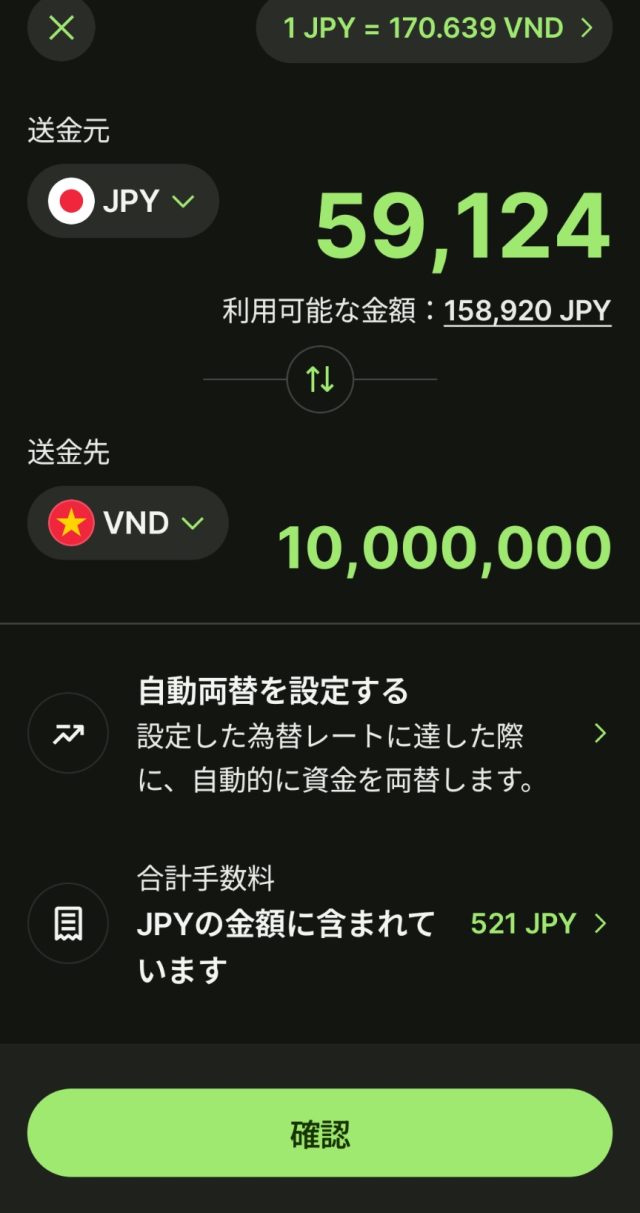The height and width of the screenshot is (1213, 640).
Task: Change the source currency from JPY
Action: tap(122, 201)
